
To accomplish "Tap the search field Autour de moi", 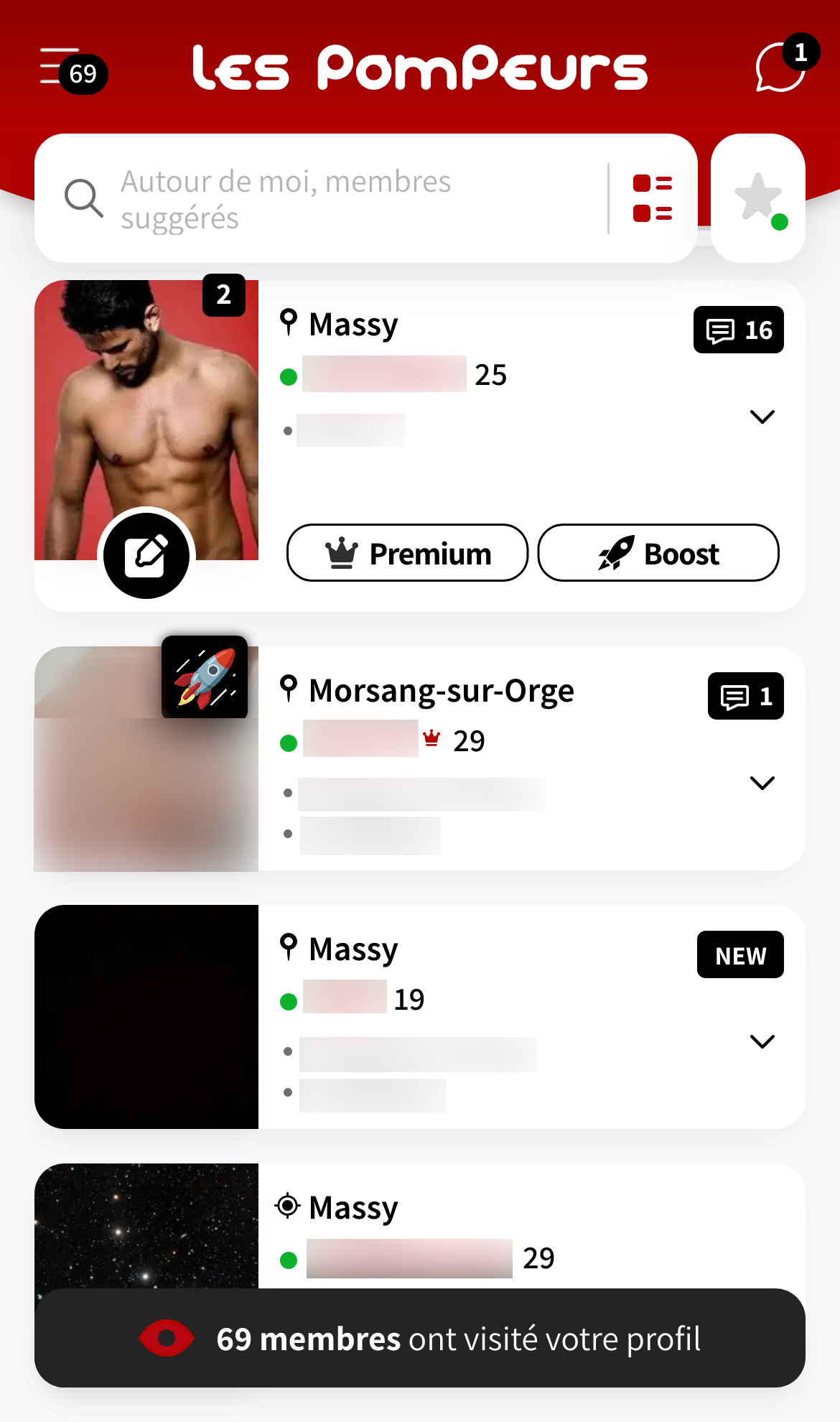I will point(323,199).
